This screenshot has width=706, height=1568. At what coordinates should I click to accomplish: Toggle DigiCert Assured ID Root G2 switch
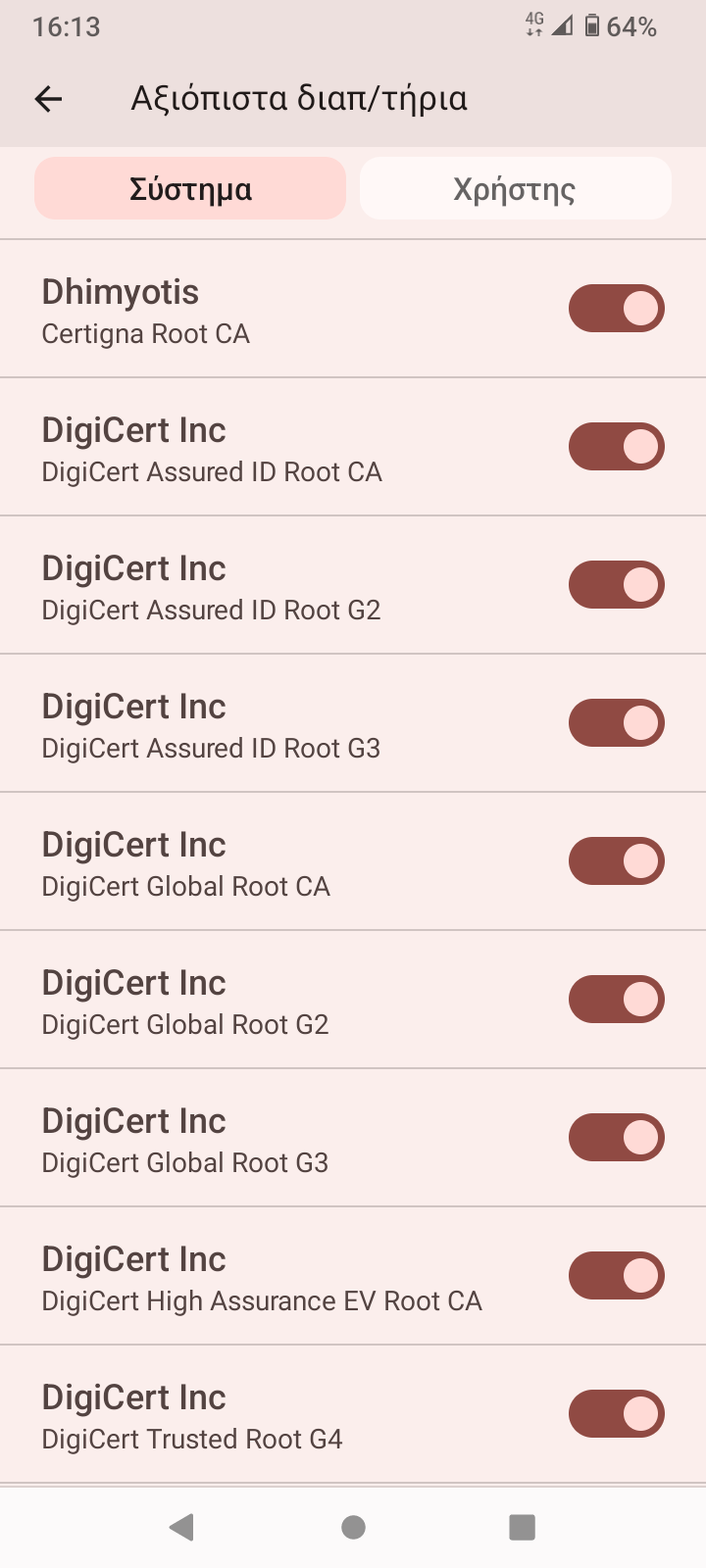click(x=617, y=585)
